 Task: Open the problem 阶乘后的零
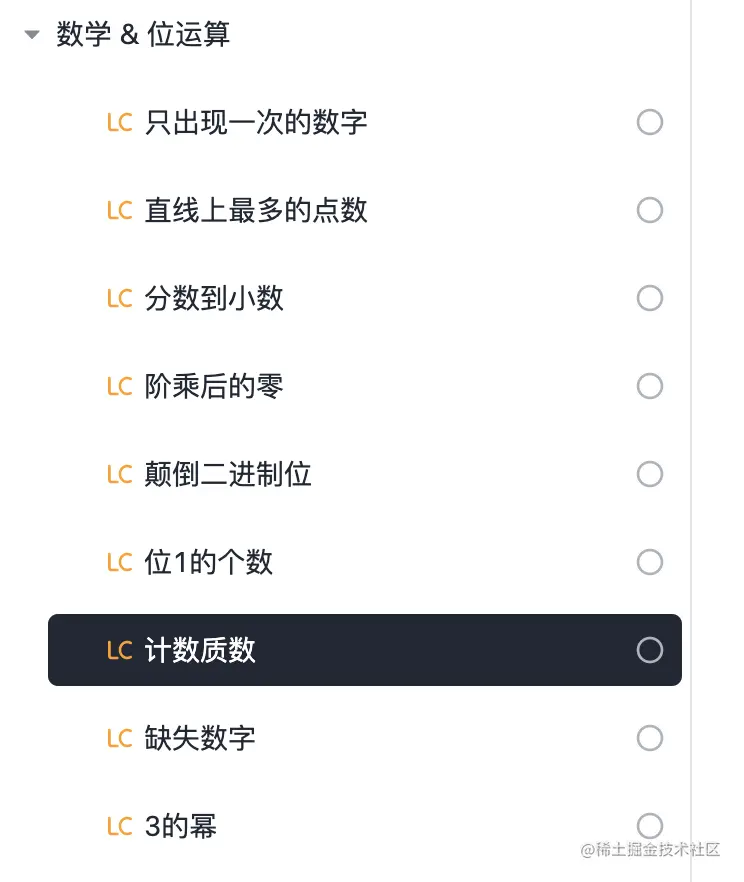[x=214, y=386]
